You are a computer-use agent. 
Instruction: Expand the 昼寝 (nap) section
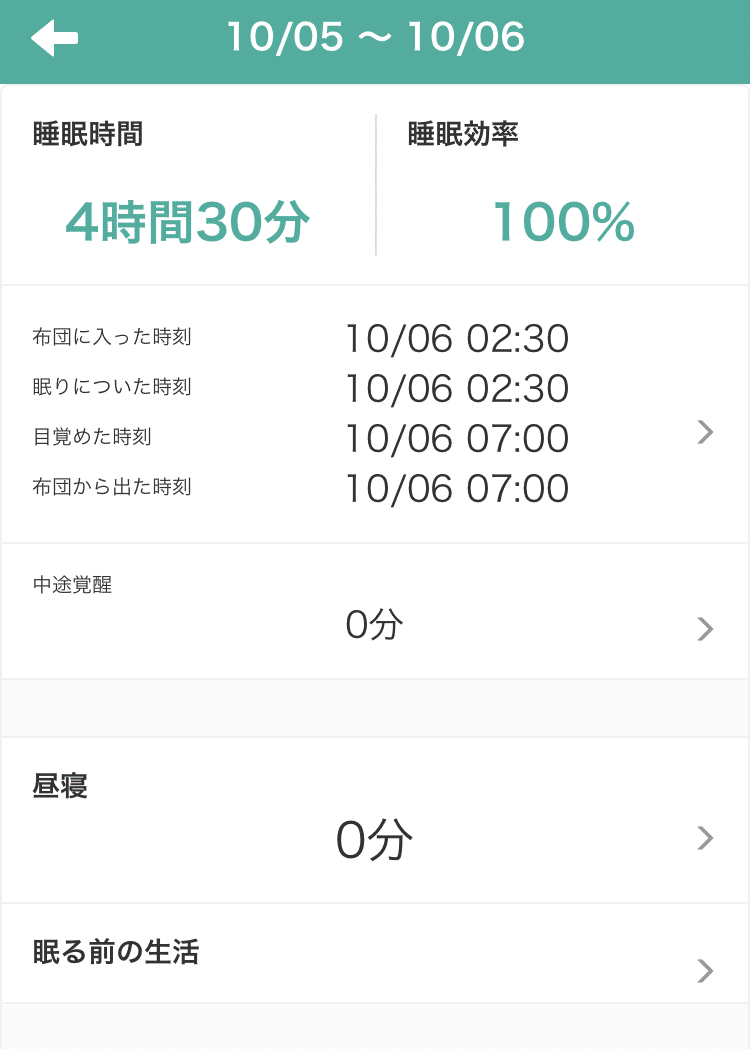707,838
